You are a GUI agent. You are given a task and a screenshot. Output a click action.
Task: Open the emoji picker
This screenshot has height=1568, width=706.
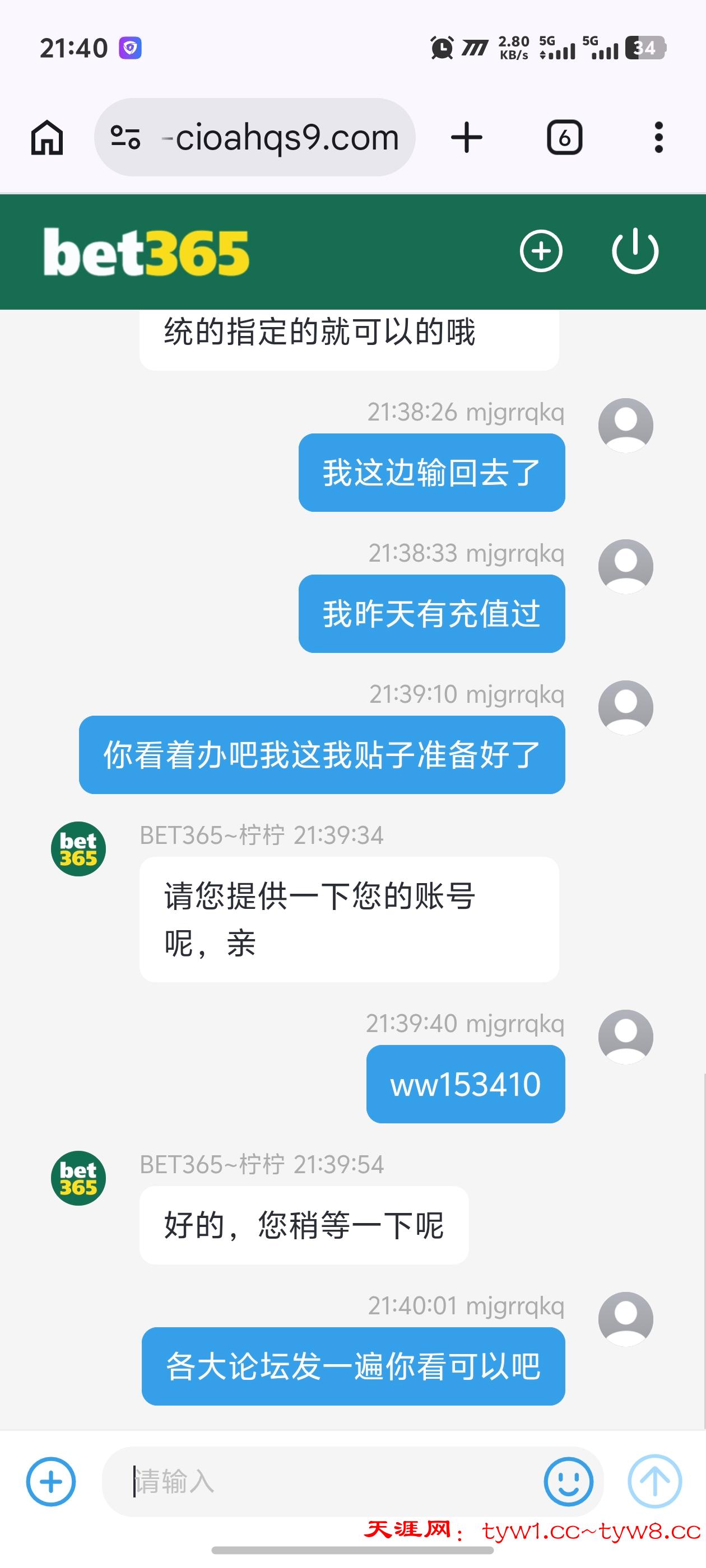pyautogui.click(x=568, y=1482)
